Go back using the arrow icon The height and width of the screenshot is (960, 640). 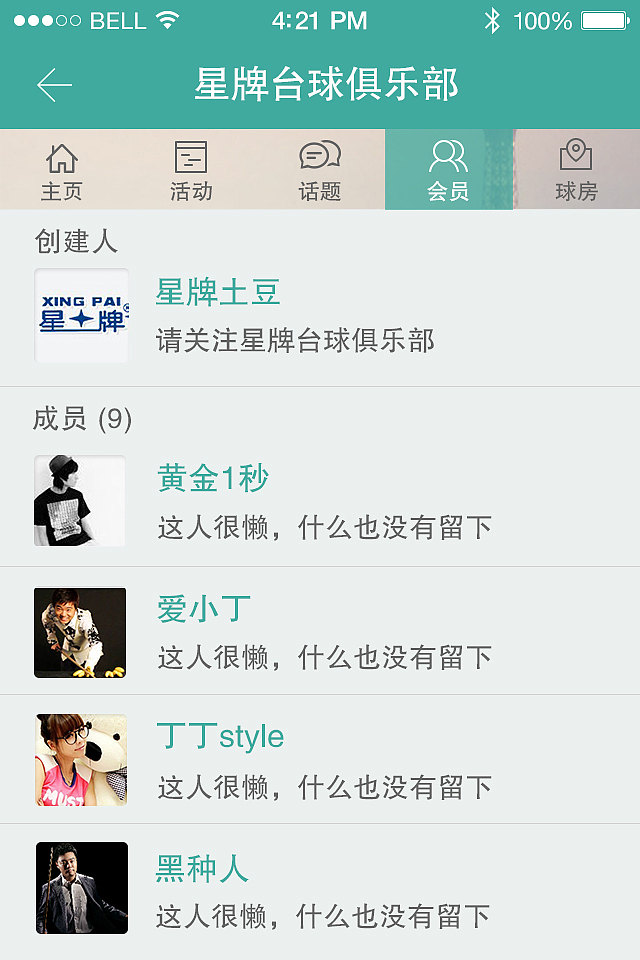point(54,86)
